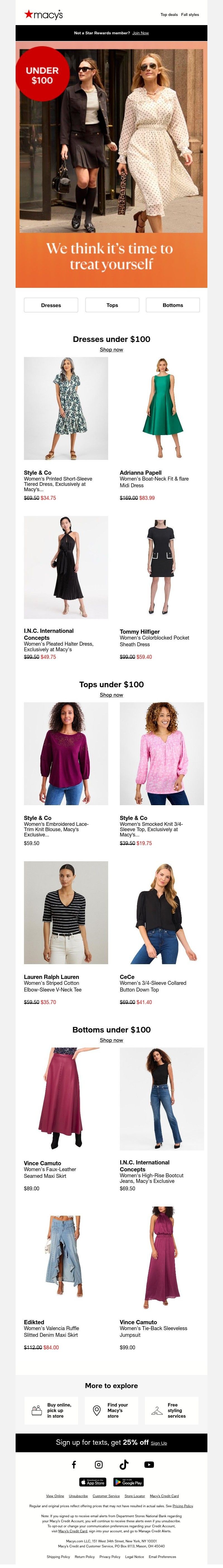Open Free styling services

pos(171,1410)
